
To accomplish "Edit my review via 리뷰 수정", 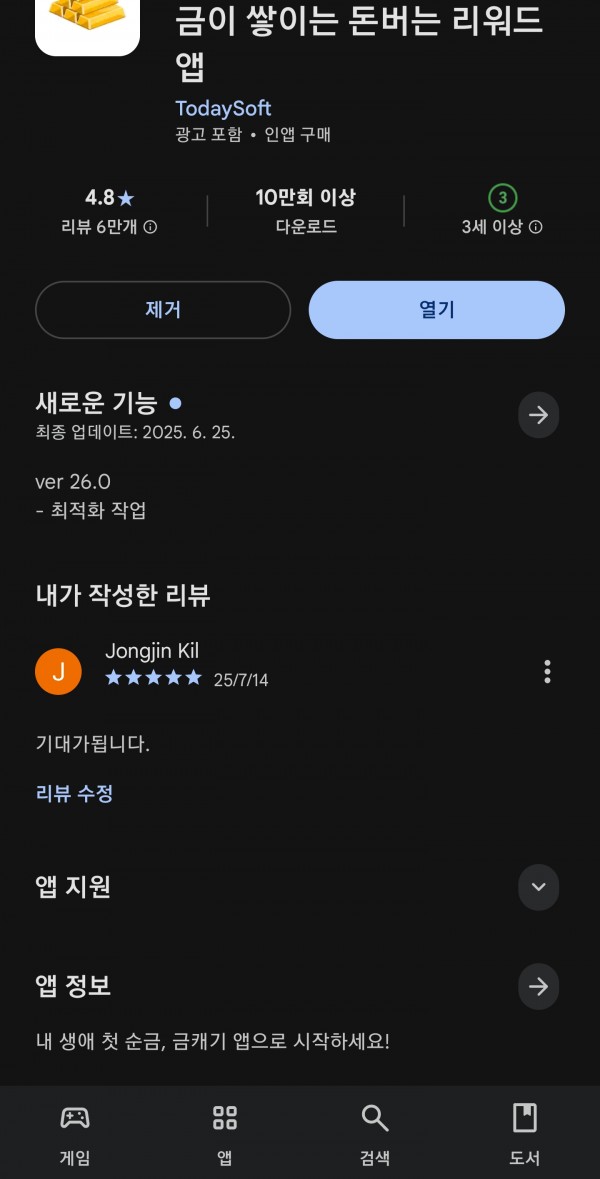I will click(74, 793).
